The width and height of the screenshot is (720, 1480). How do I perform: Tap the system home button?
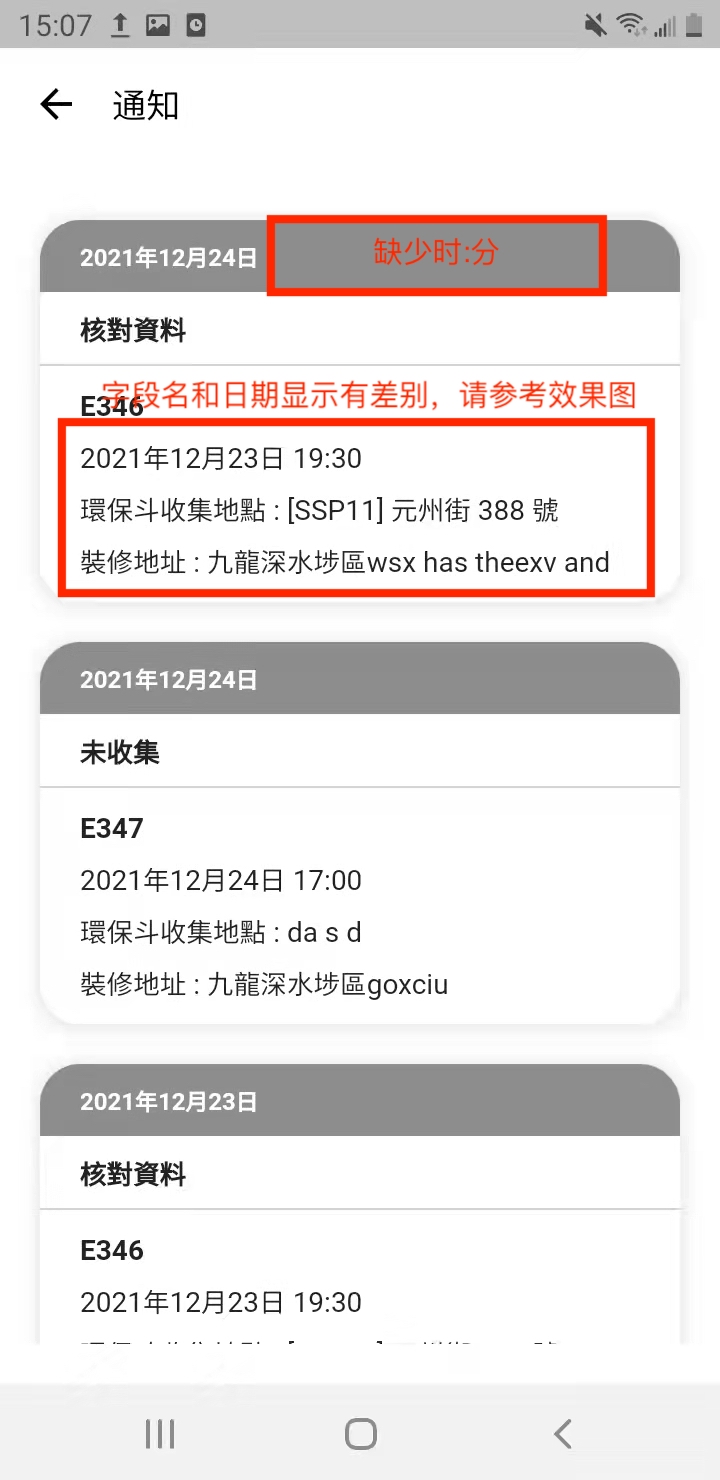(360, 1433)
